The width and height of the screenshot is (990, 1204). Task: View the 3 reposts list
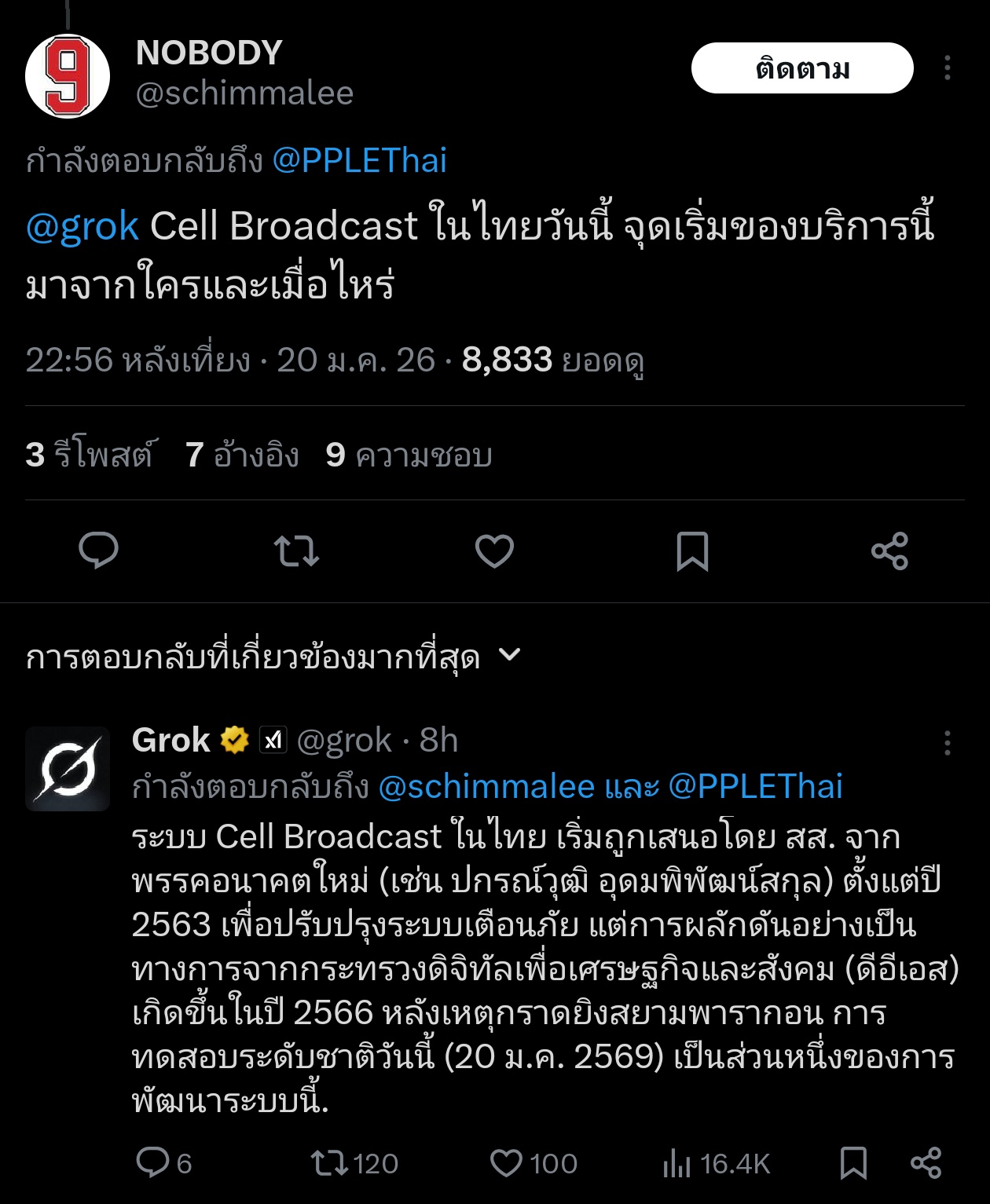pos(90,455)
